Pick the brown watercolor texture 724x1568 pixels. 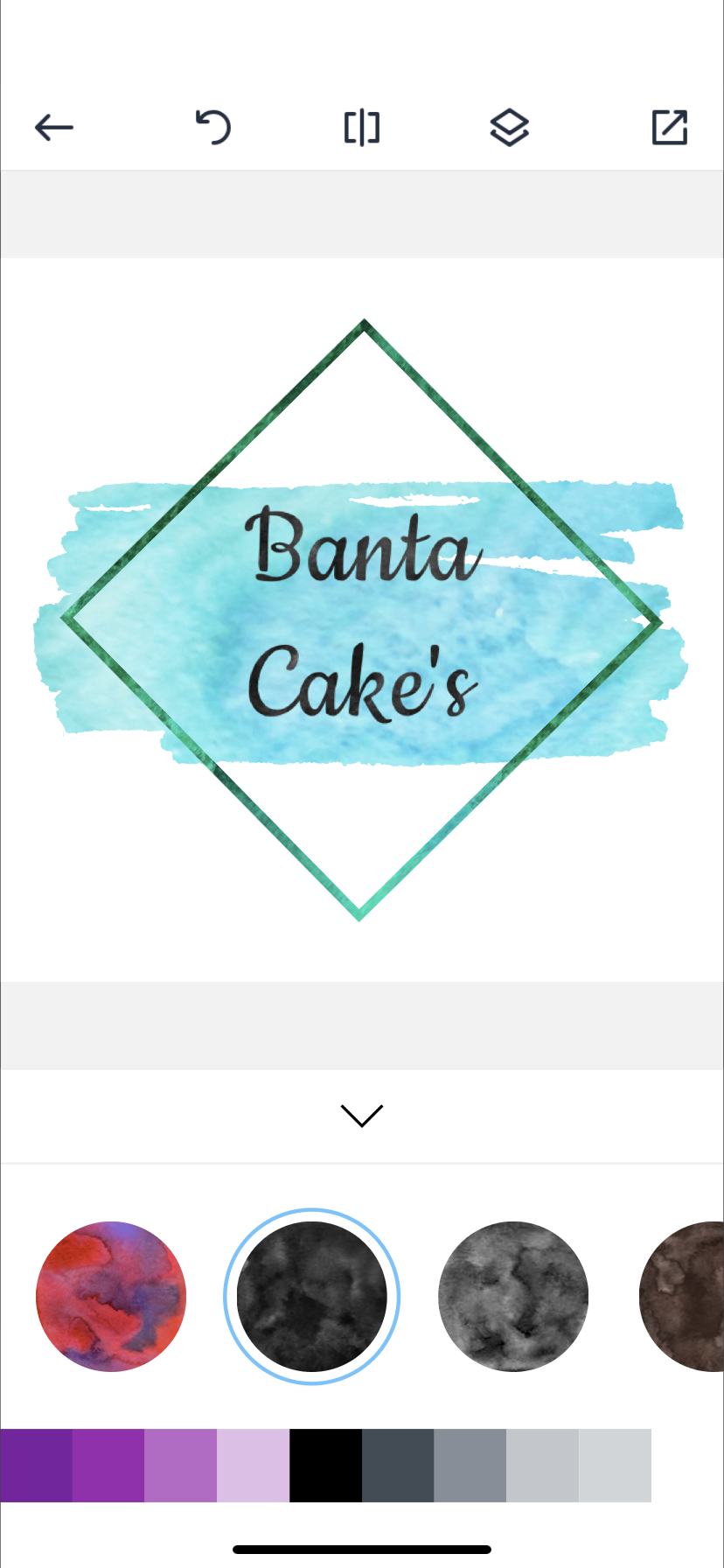coord(682,1296)
